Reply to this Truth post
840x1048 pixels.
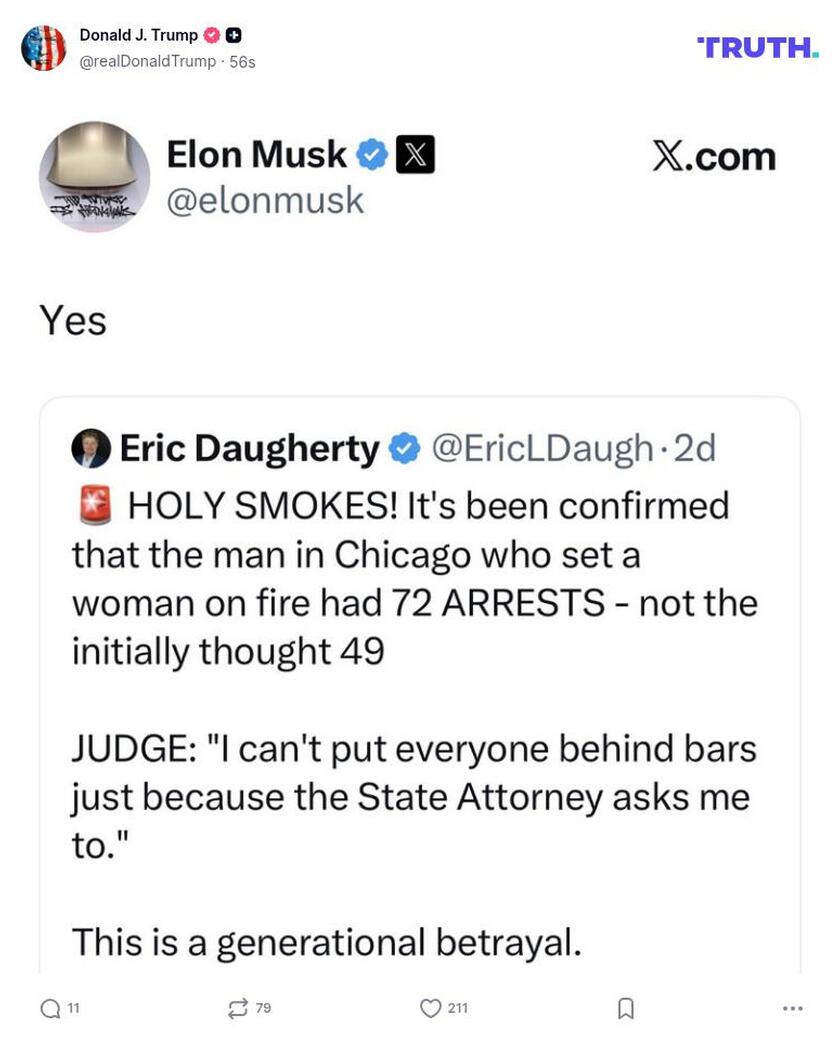pos(50,1009)
